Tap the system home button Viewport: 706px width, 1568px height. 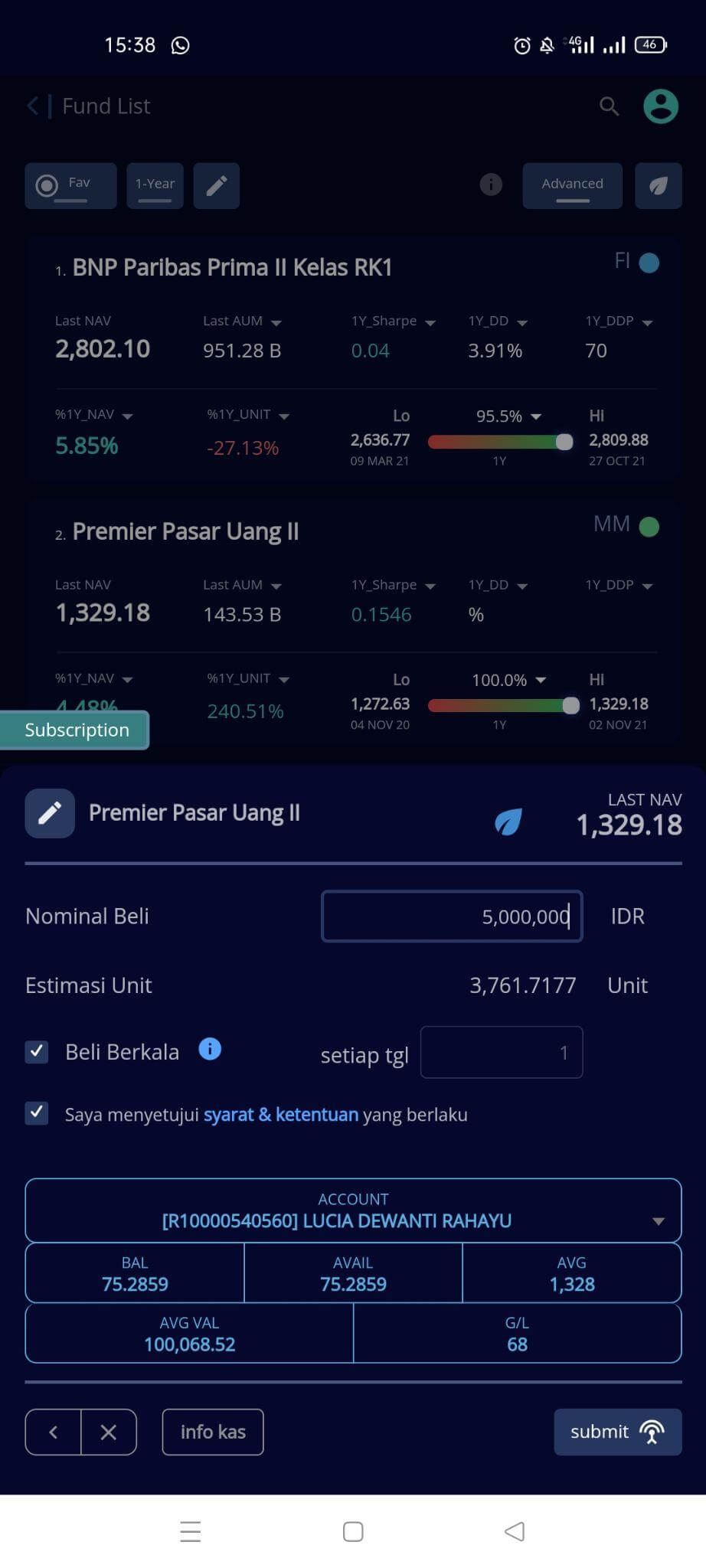click(x=353, y=1531)
